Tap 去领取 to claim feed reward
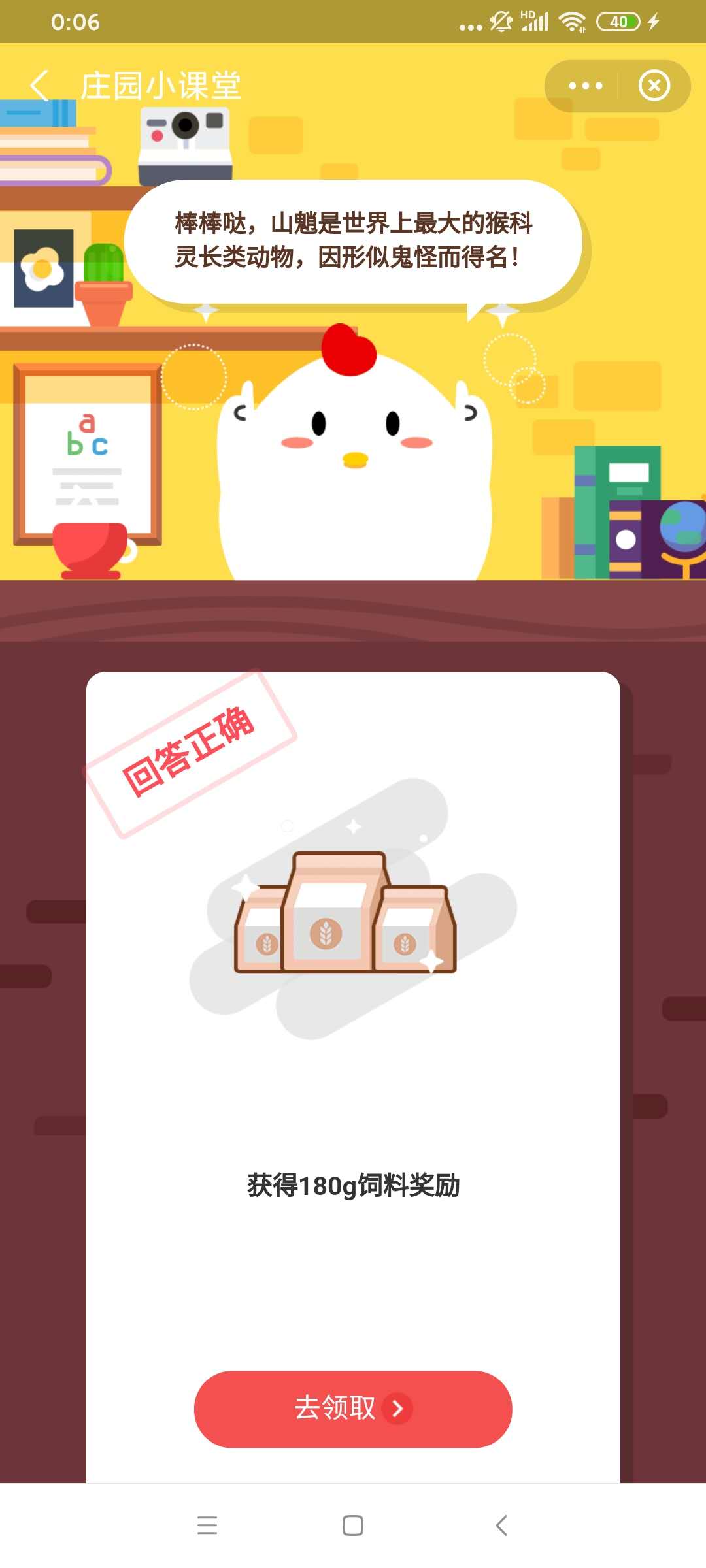The height and width of the screenshot is (1568, 706). [353, 1409]
